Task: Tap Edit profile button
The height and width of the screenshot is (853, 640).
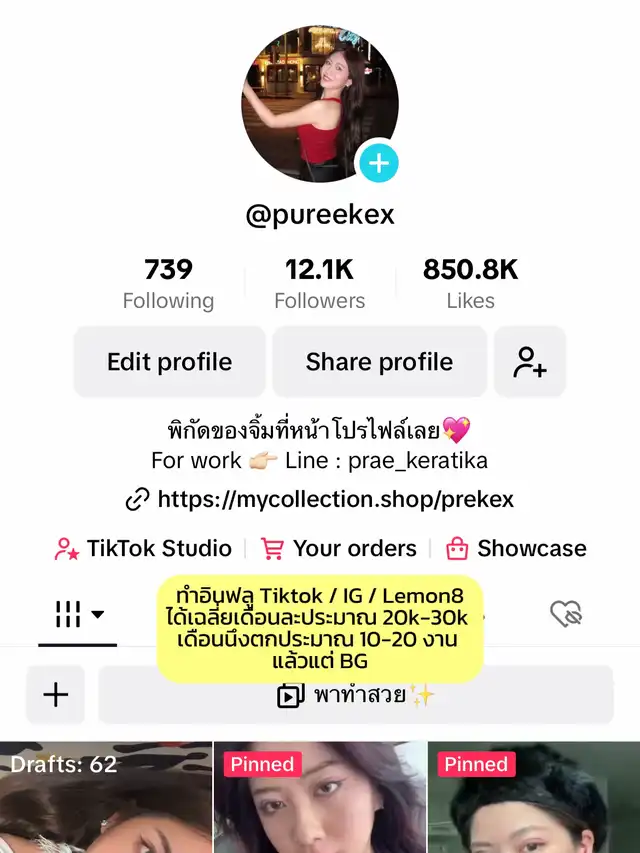Action: pyautogui.click(x=169, y=362)
